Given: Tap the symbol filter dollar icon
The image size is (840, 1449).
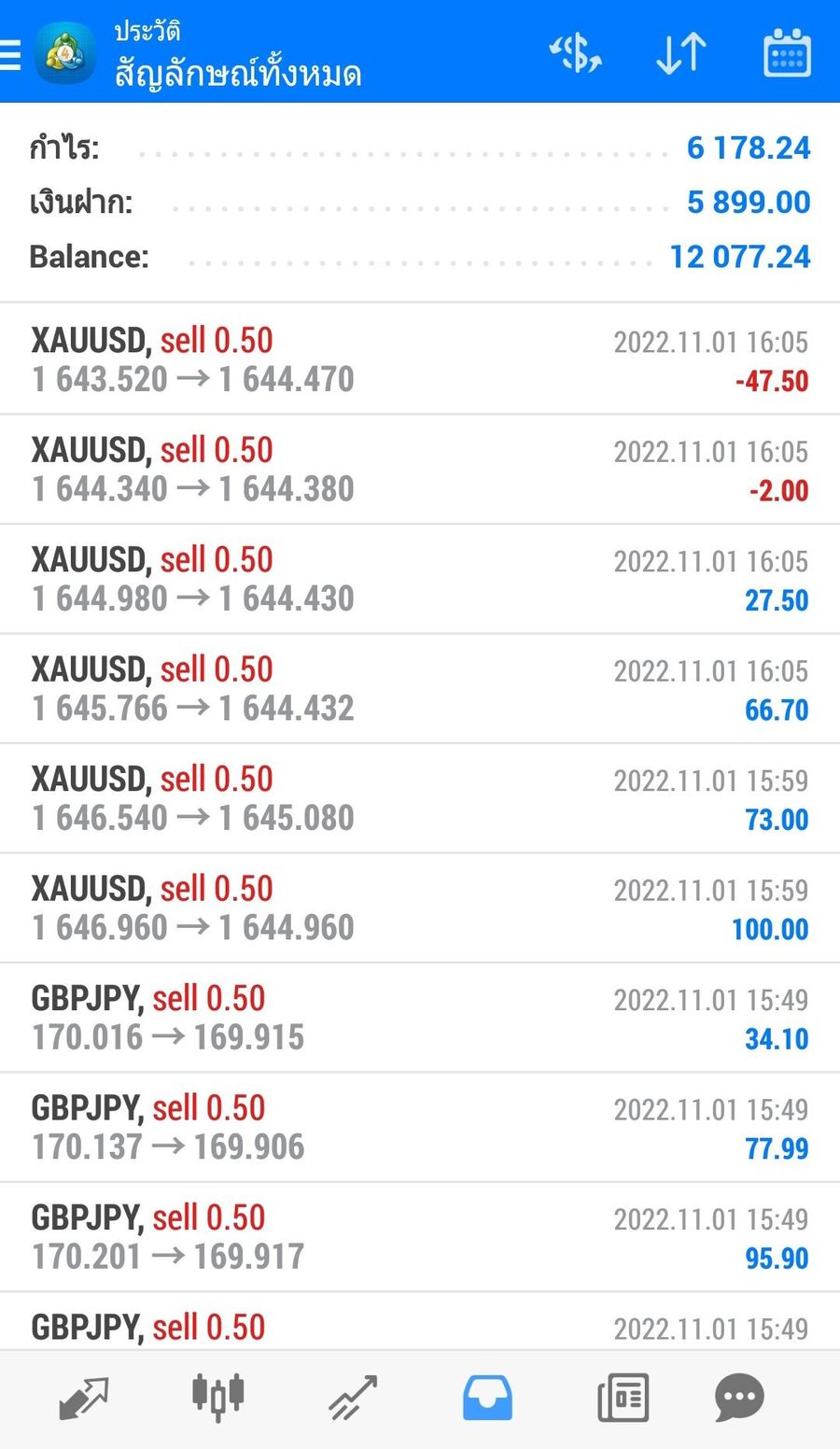Looking at the screenshot, I should click(x=575, y=52).
